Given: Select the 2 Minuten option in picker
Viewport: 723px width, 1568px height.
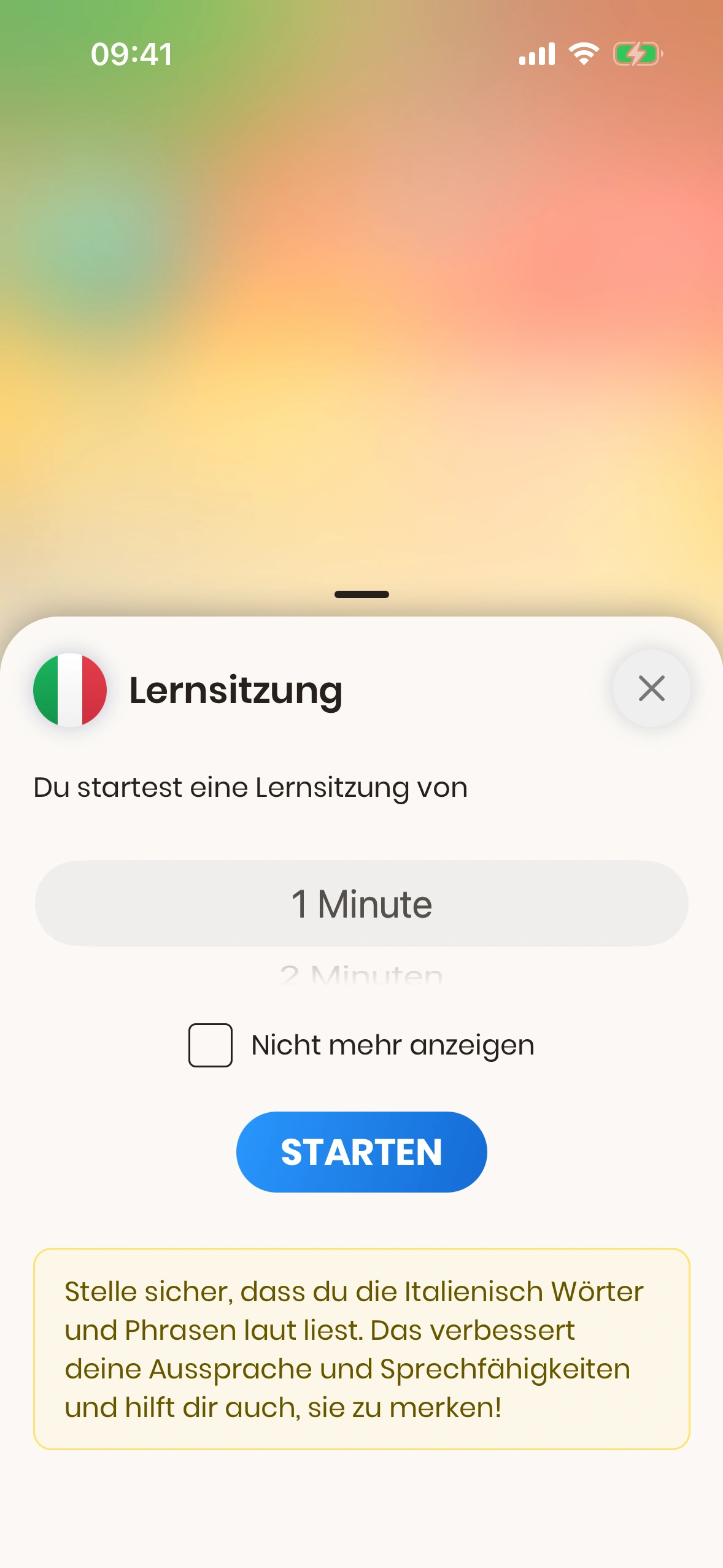Looking at the screenshot, I should click(x=361, y=975).
